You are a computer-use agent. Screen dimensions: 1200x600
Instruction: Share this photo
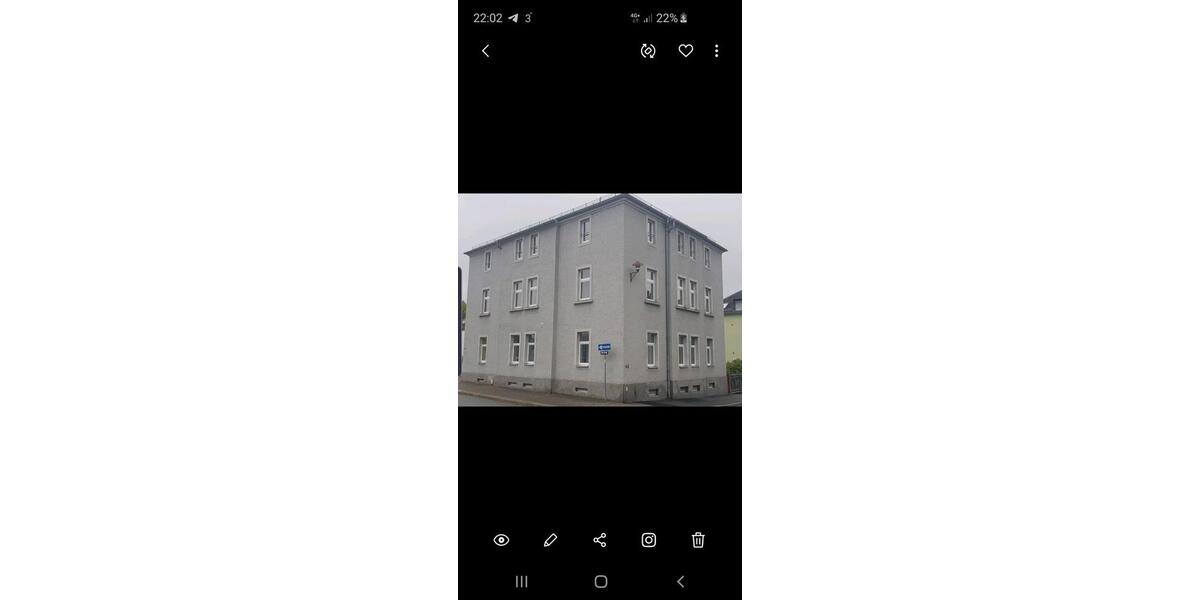pyautogui.click(x=600, y=540)
